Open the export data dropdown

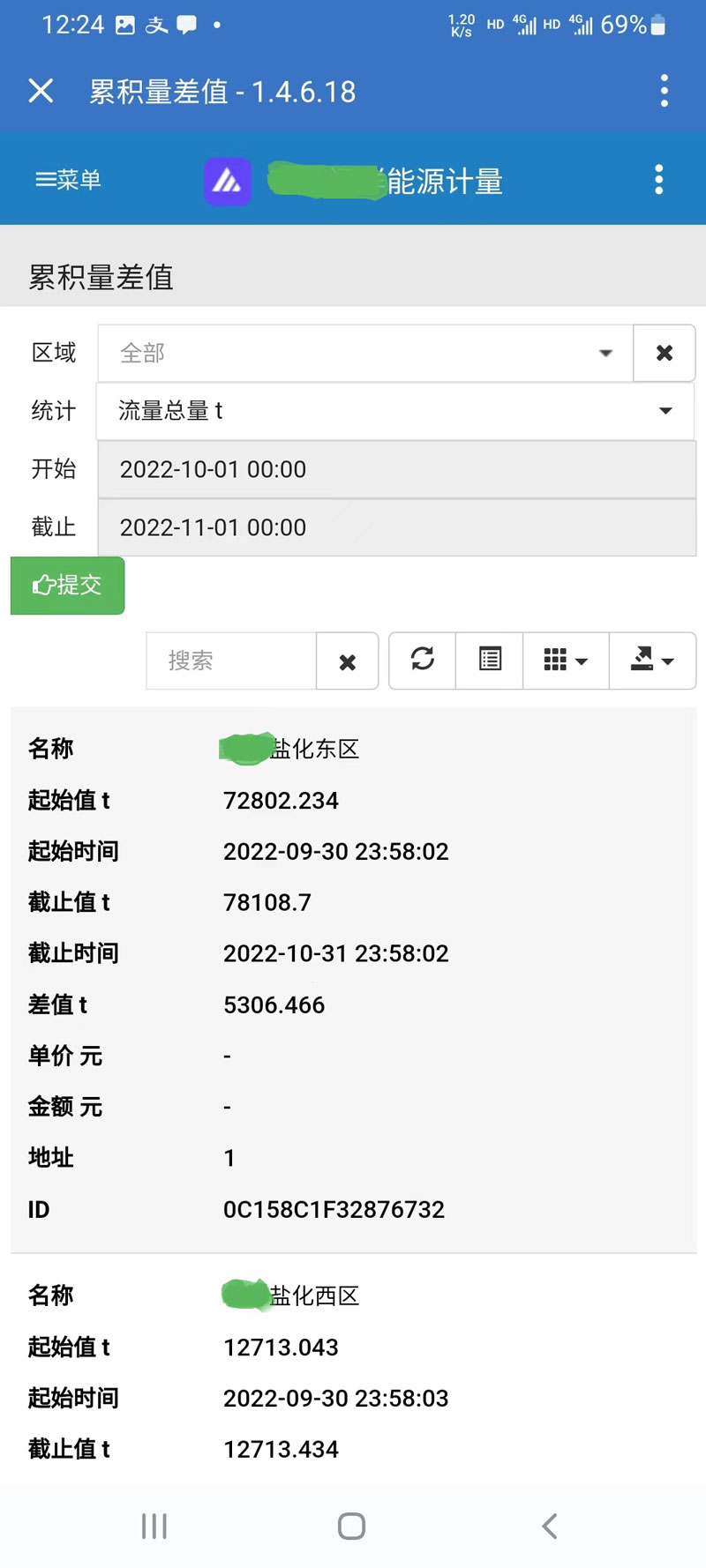pos(652,660)
